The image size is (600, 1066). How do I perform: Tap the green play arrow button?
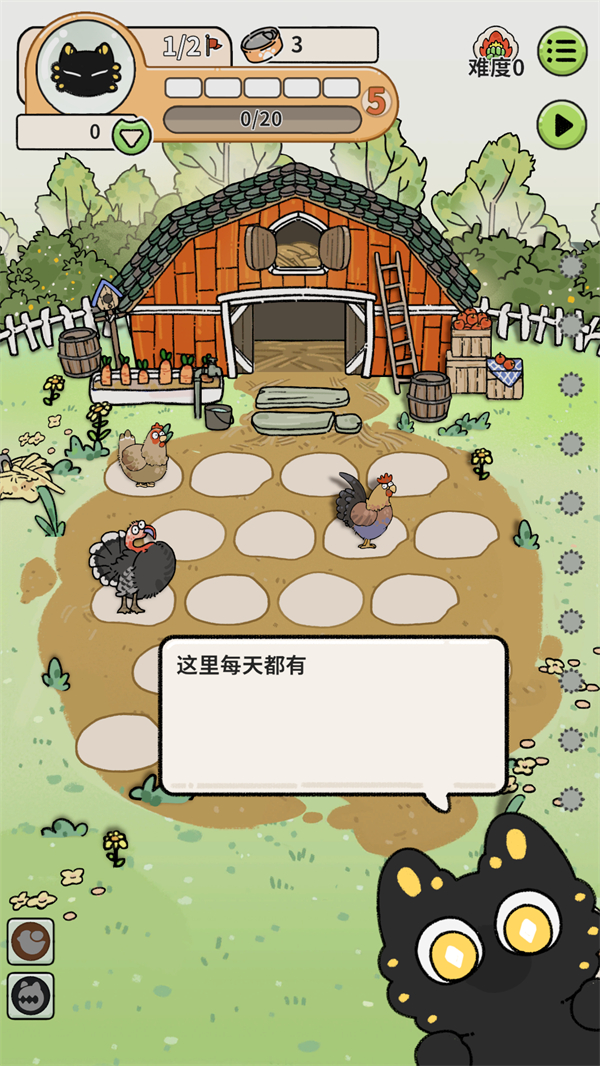(x=563, y=125)
